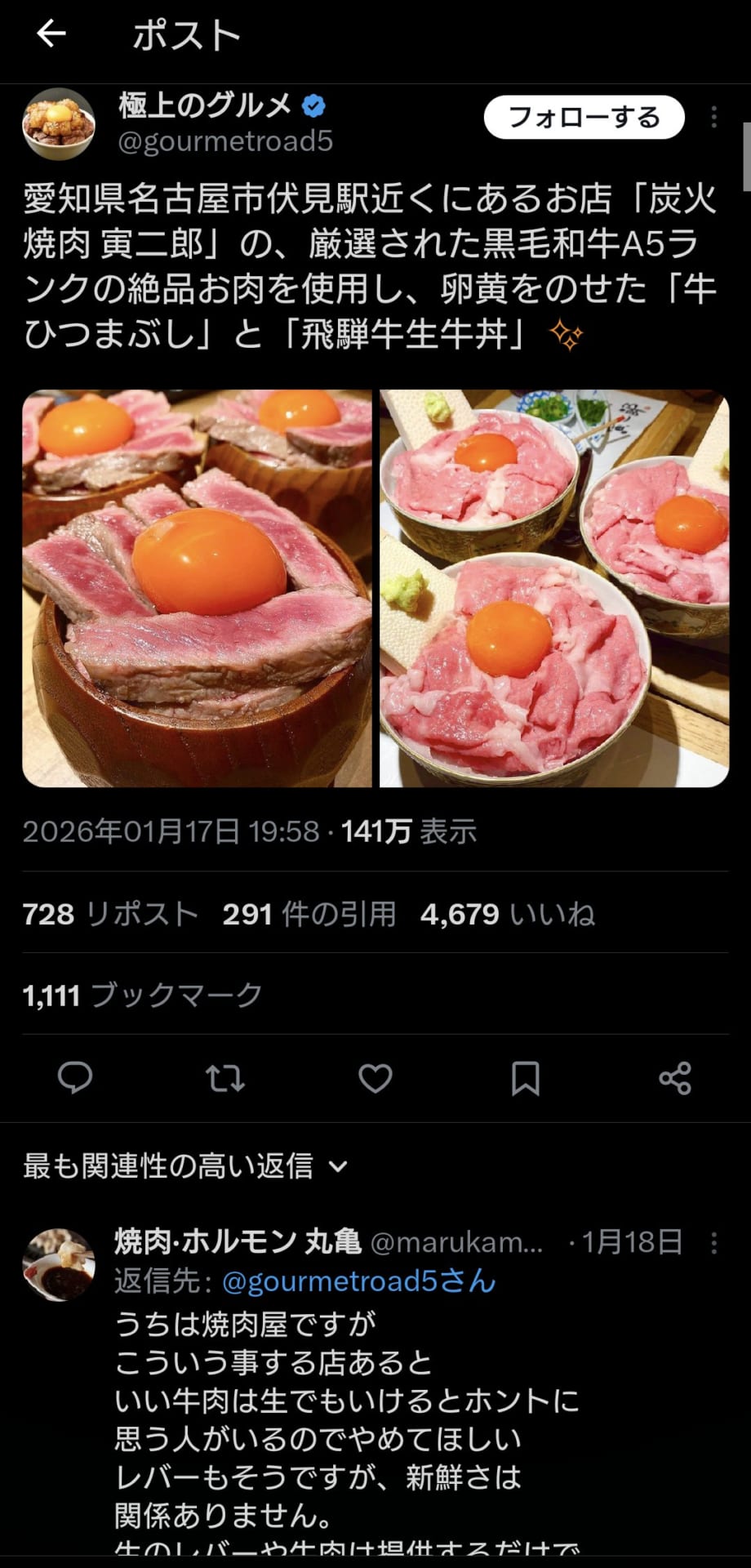Open overflow menu on 極上のグルメ post
This screenshot has height=1568, width=751.
[x=713, y=118]
